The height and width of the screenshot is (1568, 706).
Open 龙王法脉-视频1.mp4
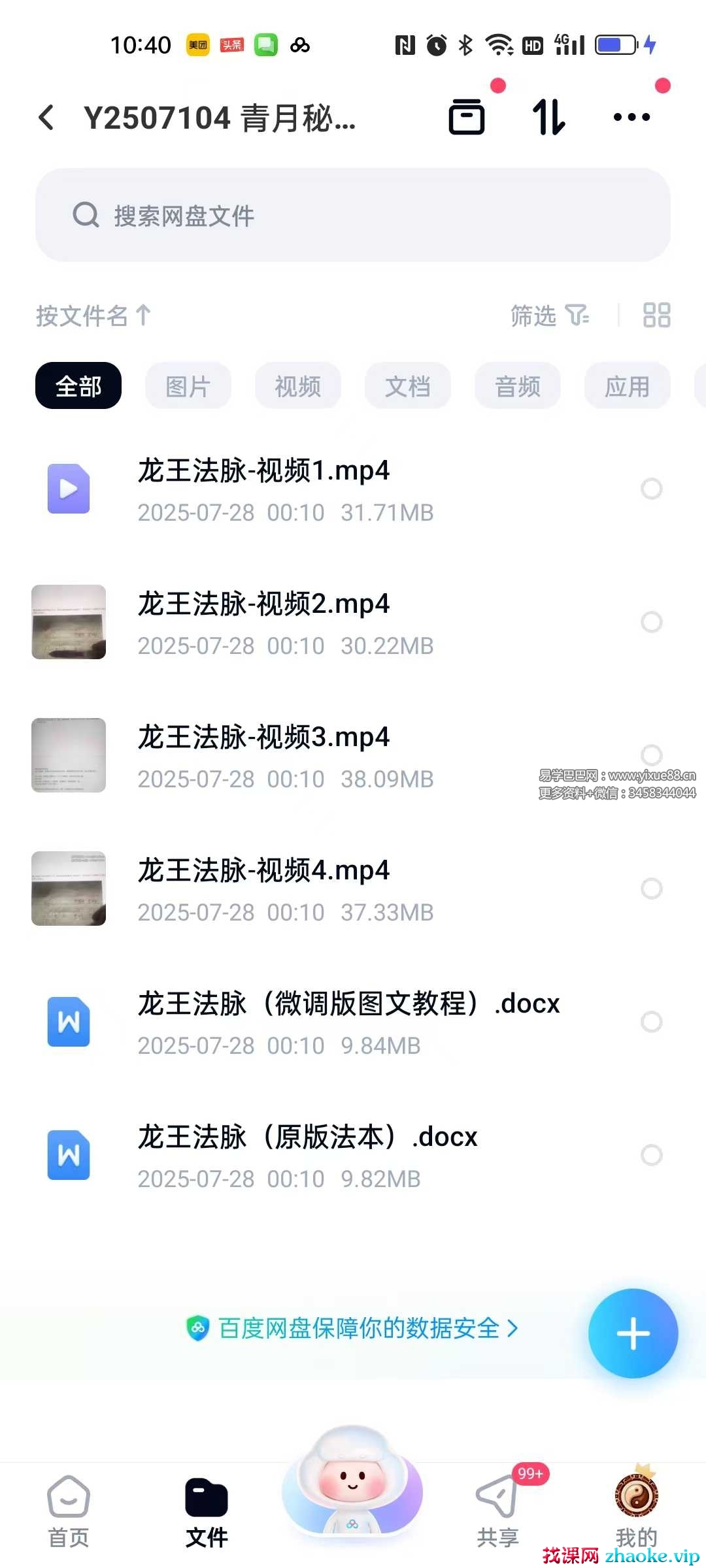click(263, 489)
